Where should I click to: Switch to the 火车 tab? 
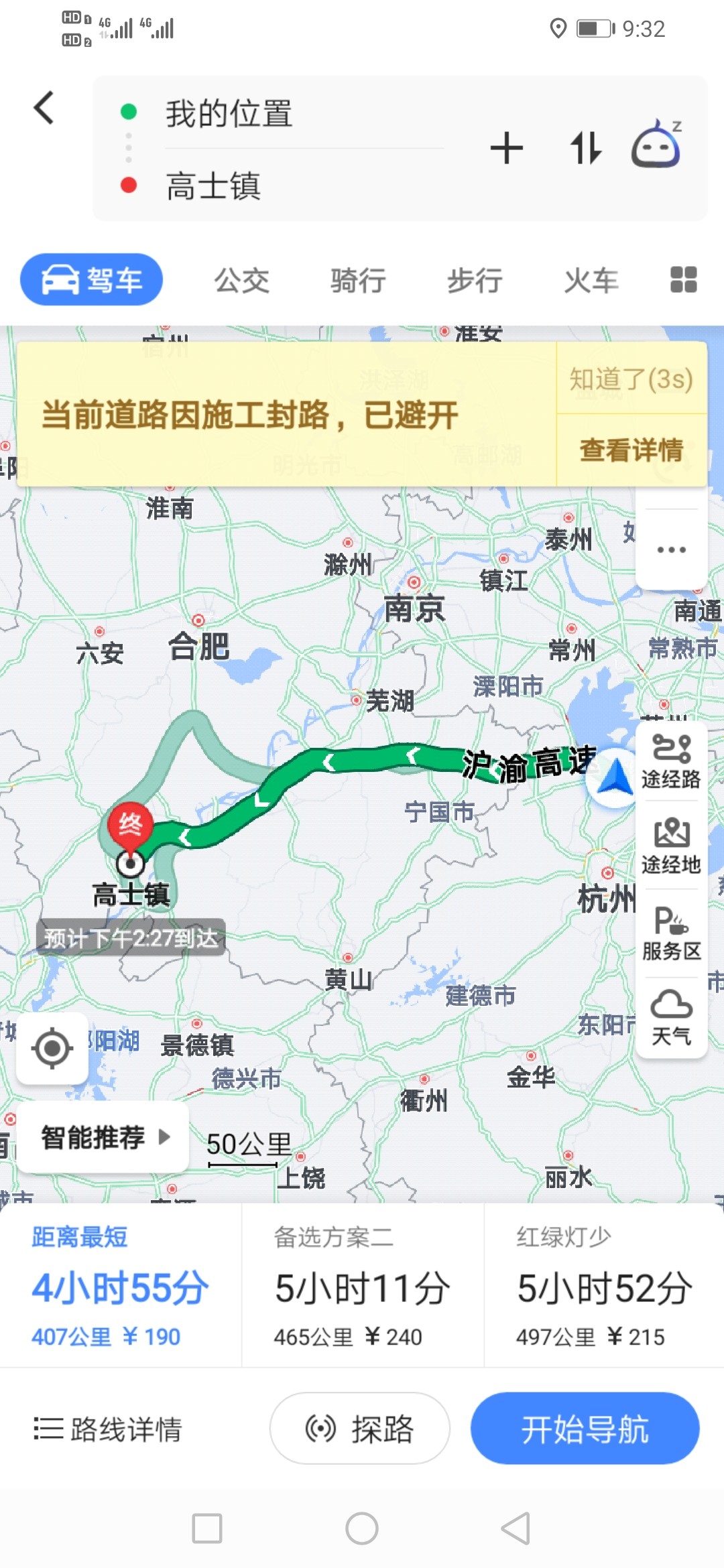click(591, 280)
